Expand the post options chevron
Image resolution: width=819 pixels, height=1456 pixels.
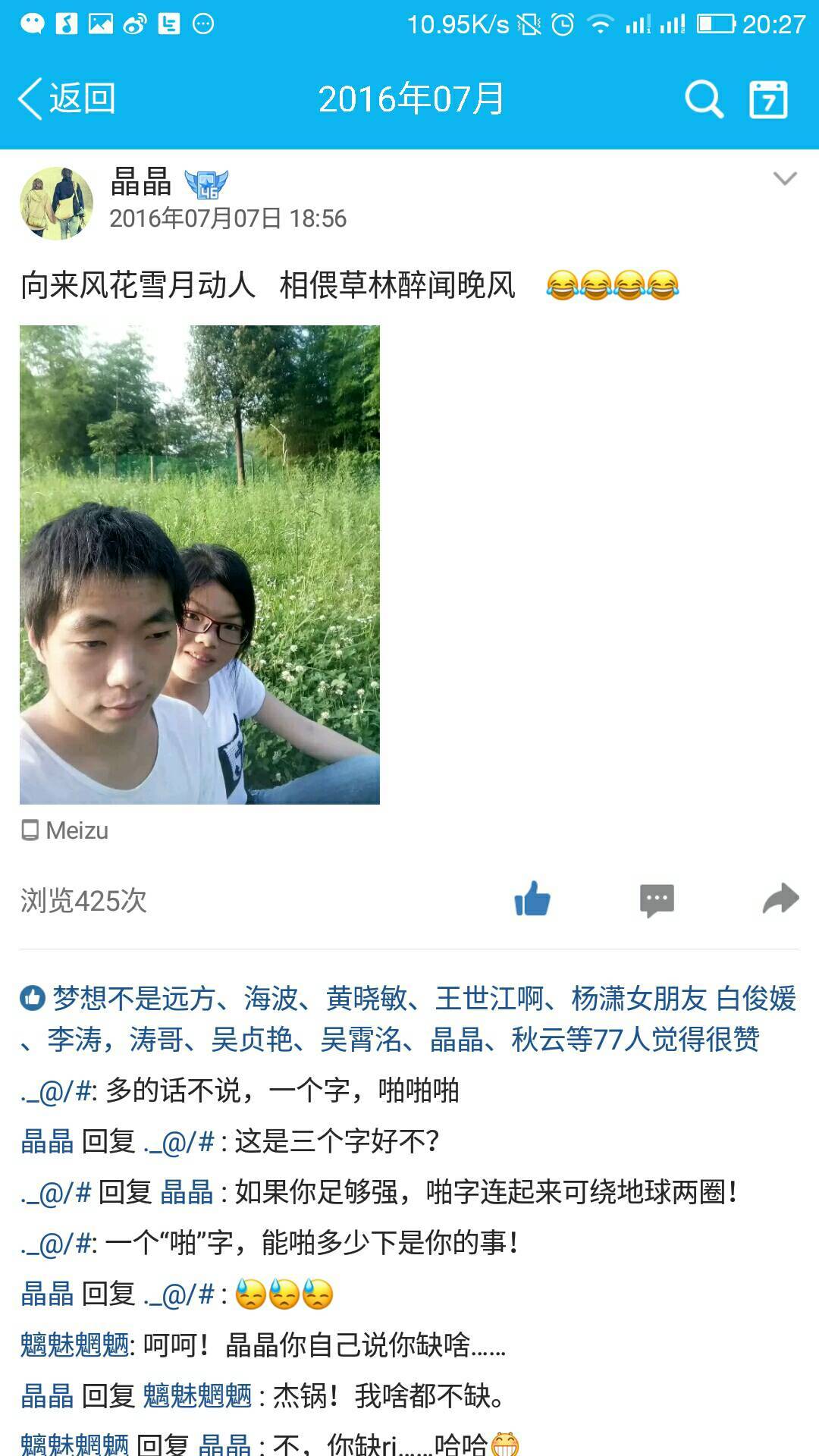pyautogui.click(x=784, y=179)
